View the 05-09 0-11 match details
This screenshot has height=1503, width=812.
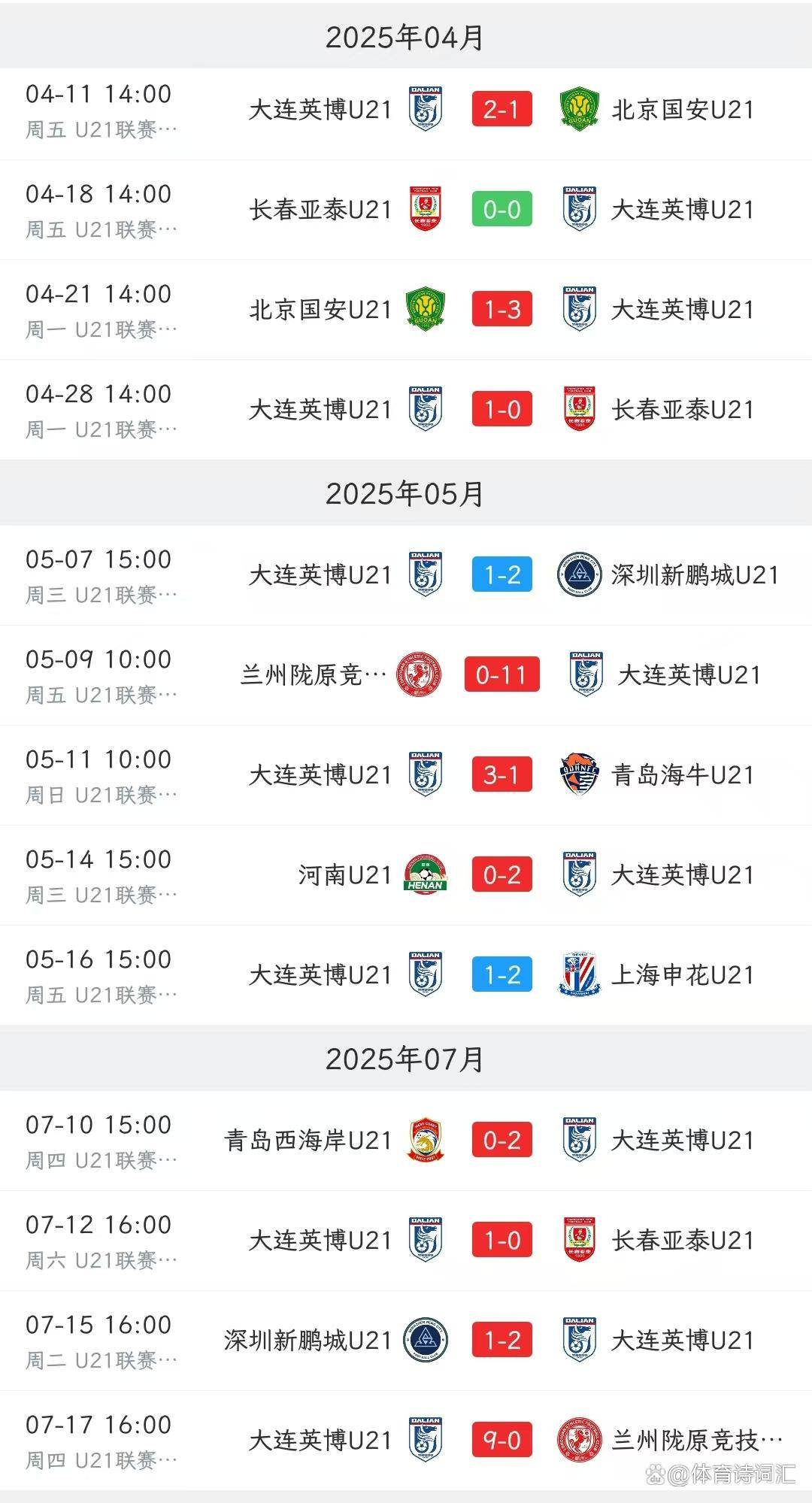coord(501,675)
